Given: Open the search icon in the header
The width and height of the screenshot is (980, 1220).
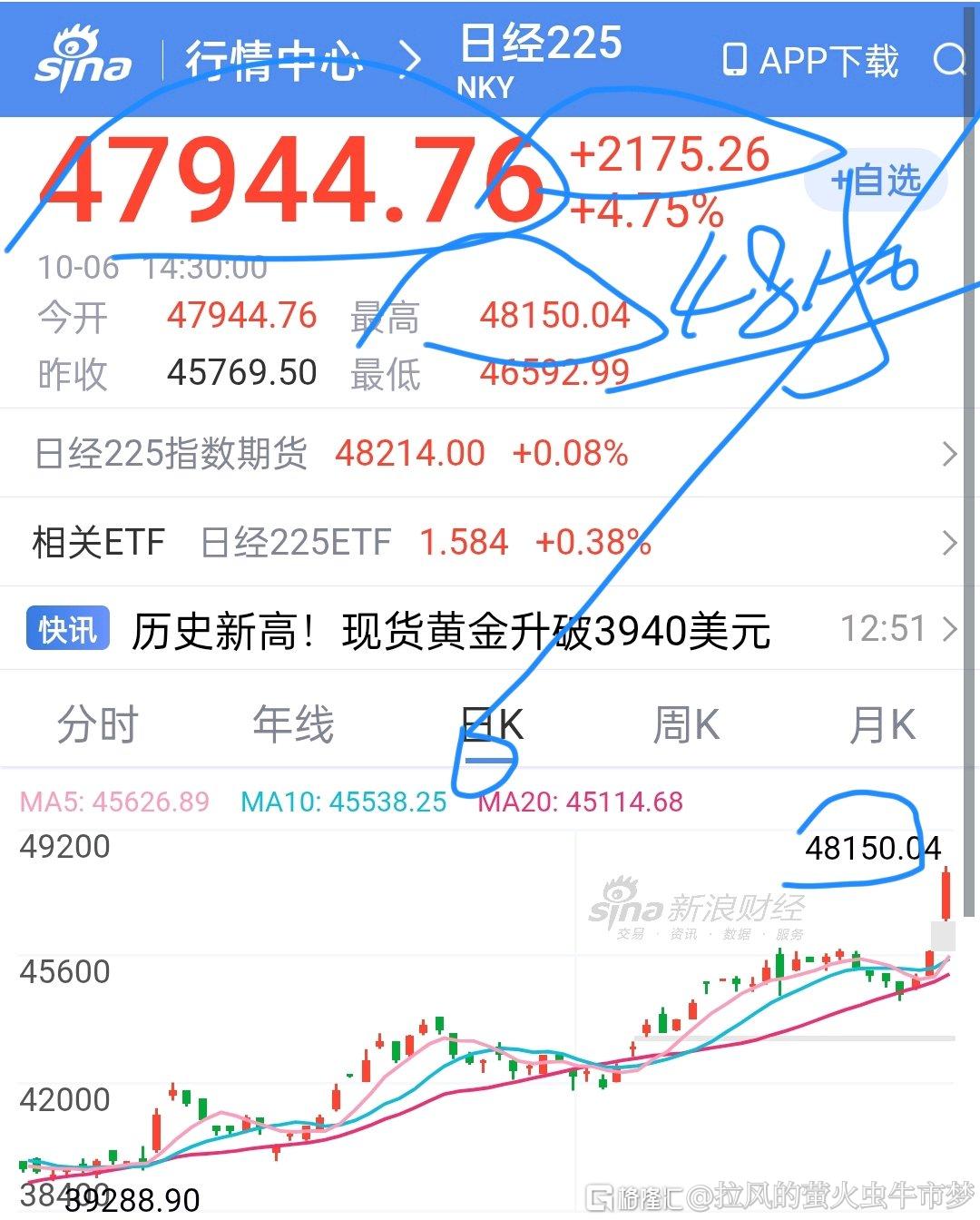Looking at the screenshot, I should coord(949,61).
